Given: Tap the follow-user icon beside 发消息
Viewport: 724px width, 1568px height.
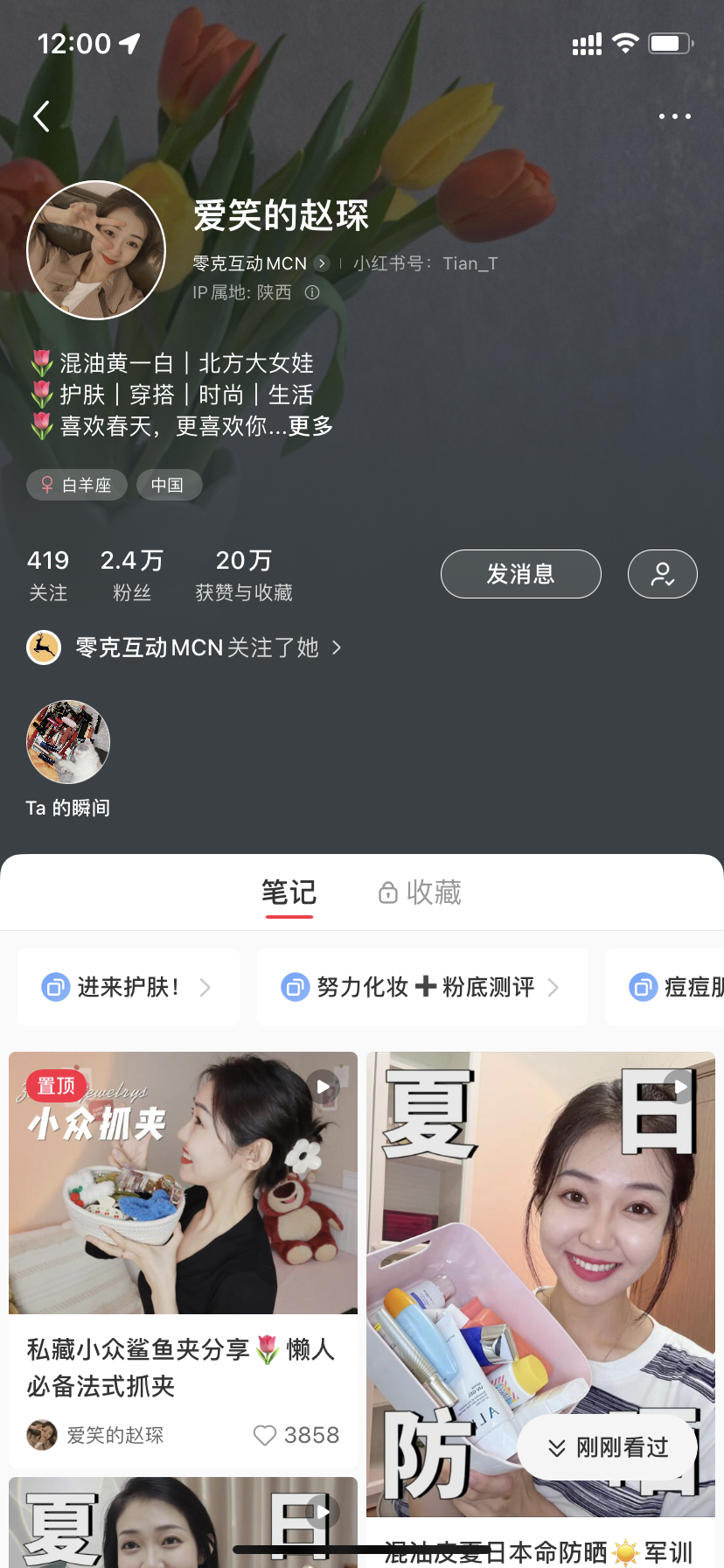Looking at the screenshot, I should click(662, 574).
